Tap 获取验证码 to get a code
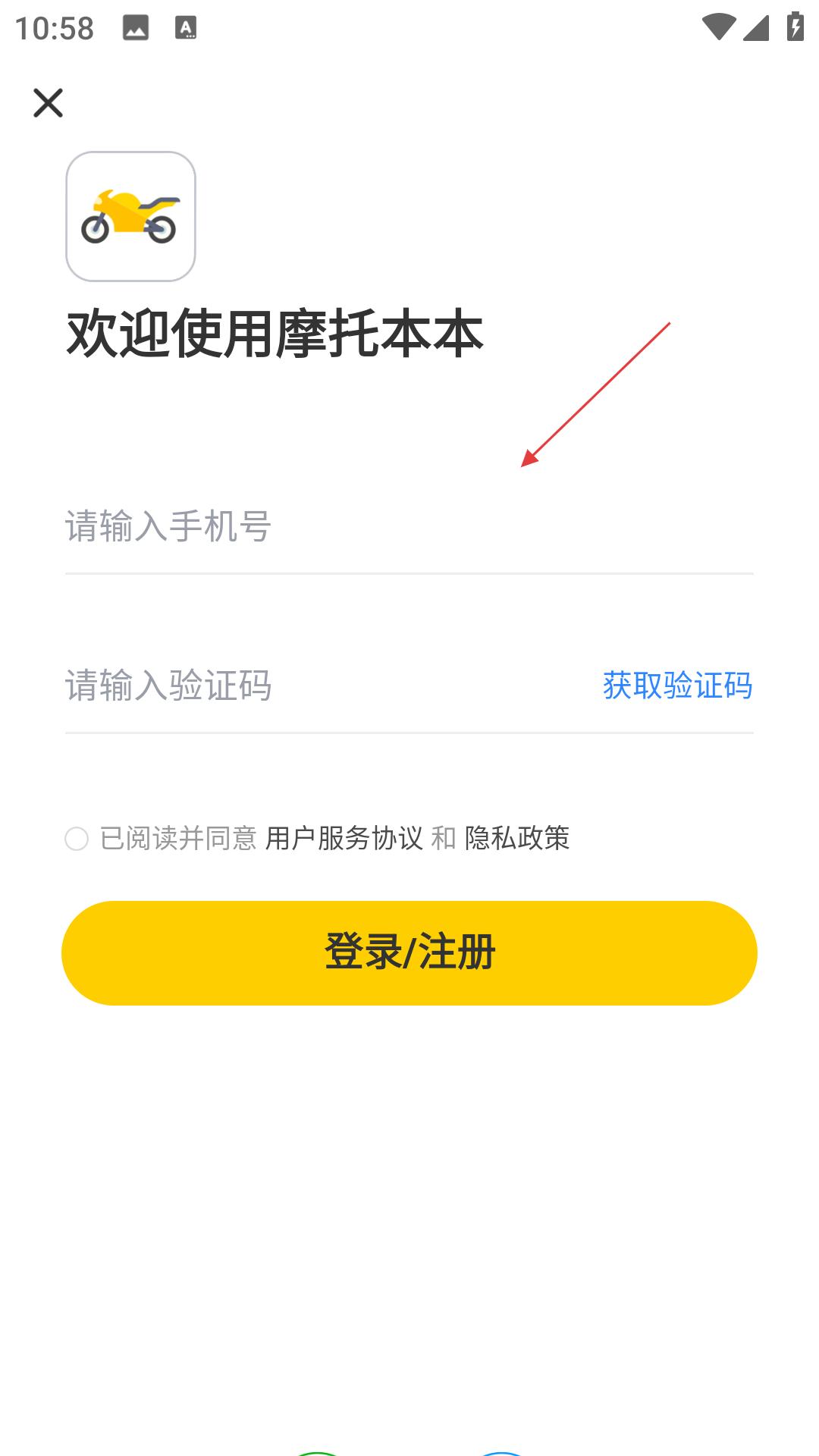Screen dimensions: 819x1456 pyautogui.click(x=677, y=686)
